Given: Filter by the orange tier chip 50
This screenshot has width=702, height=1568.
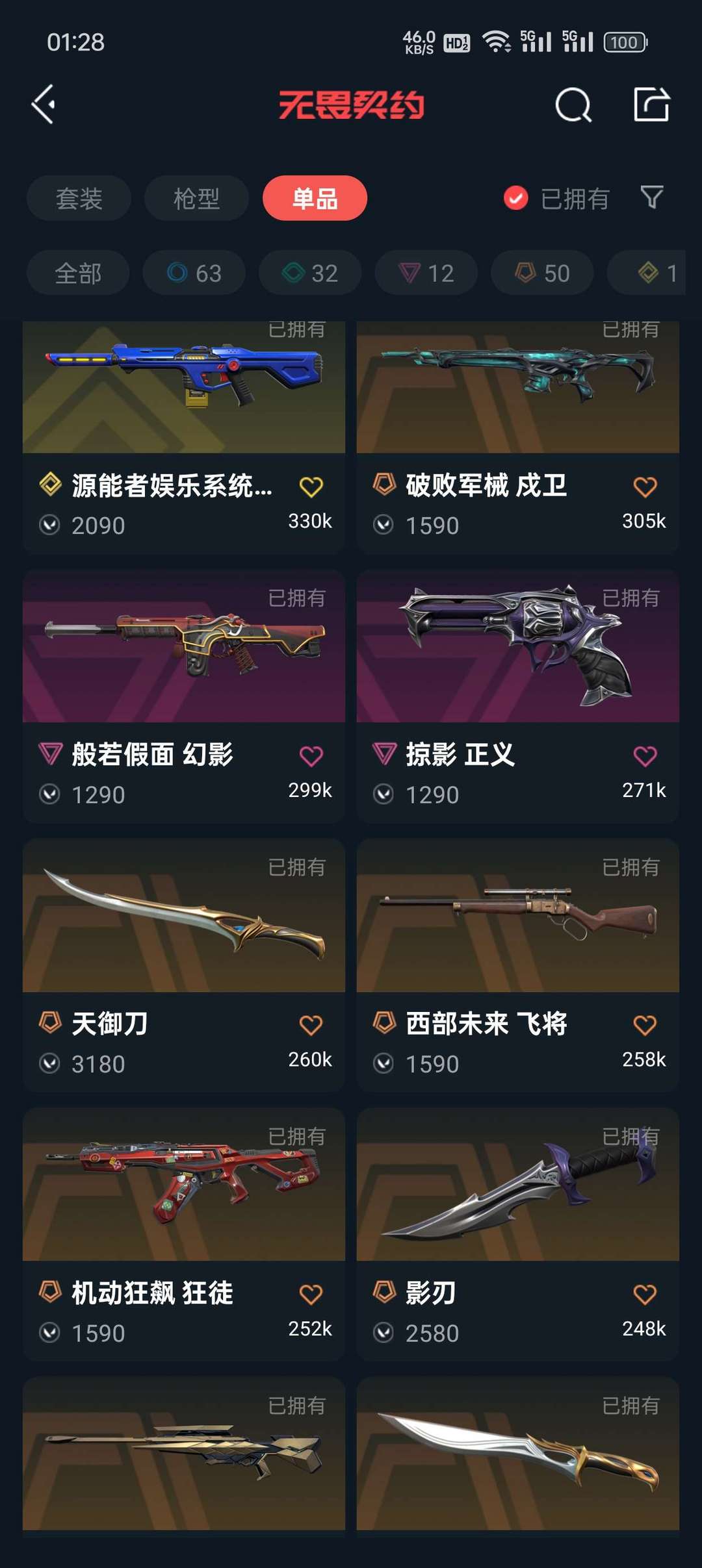Looking at the screenshot, I should (x=542, y=273).
